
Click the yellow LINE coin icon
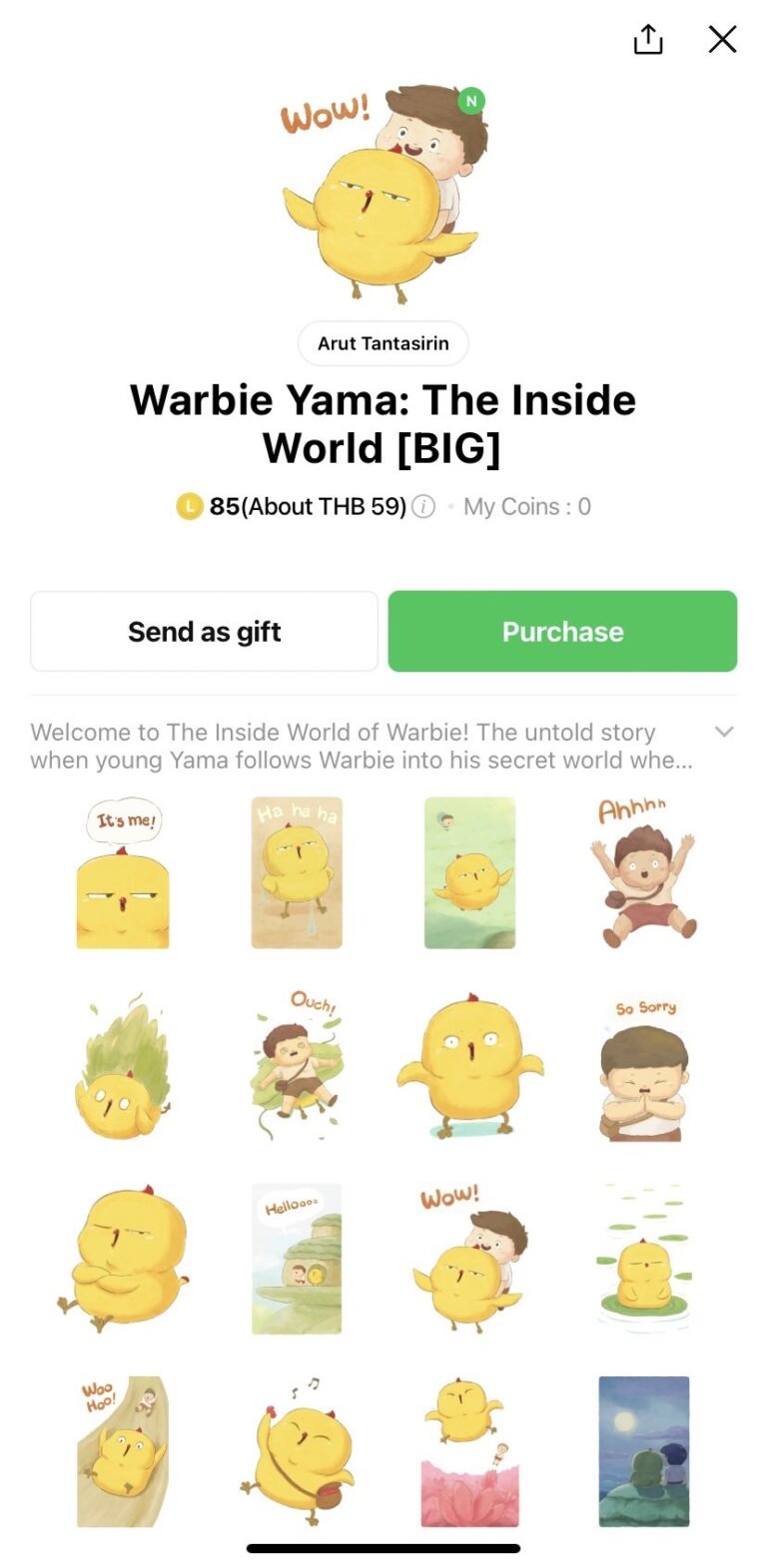click(188, 507)
